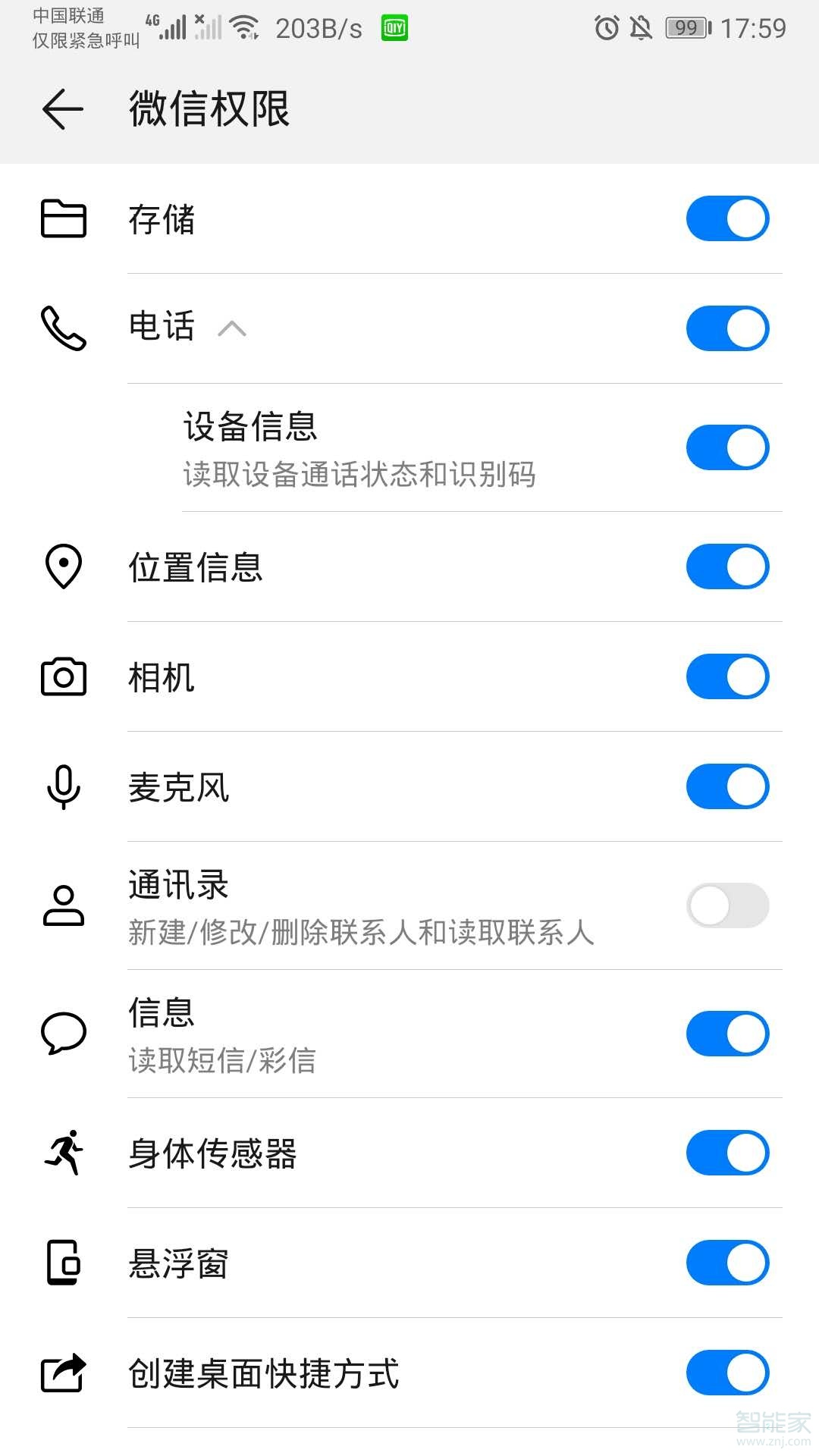
Task: Disable the 存储 permission toggle
Action: point(726,218)
